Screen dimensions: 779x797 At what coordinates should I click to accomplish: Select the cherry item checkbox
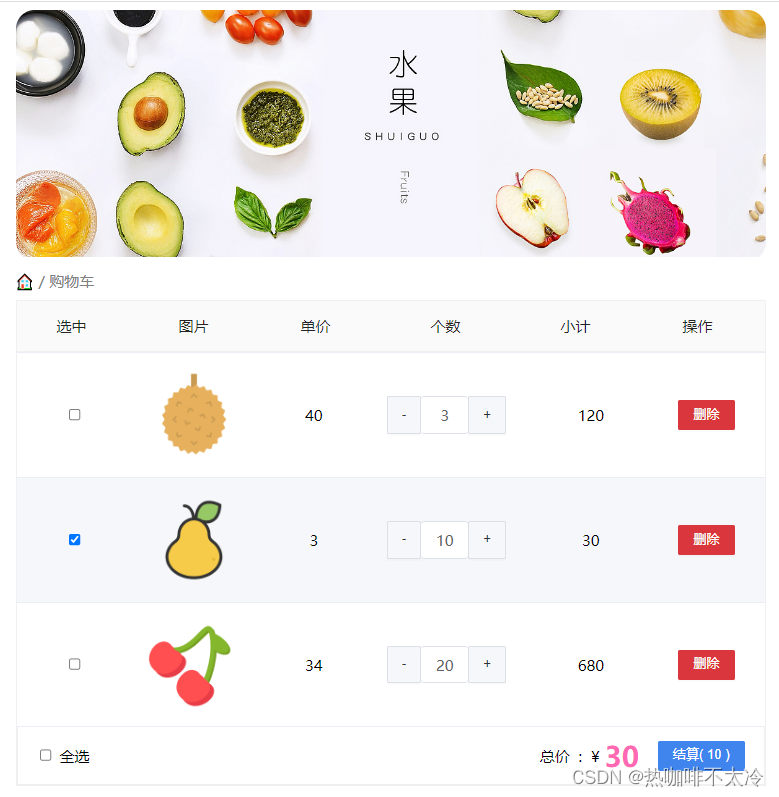(74, 664)
